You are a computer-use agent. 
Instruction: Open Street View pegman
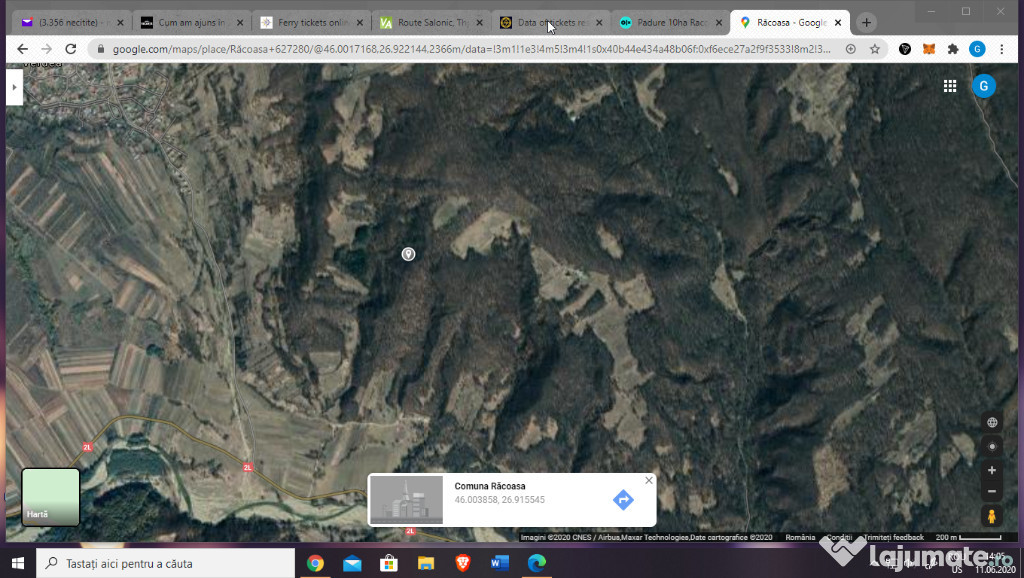(992, 516)
